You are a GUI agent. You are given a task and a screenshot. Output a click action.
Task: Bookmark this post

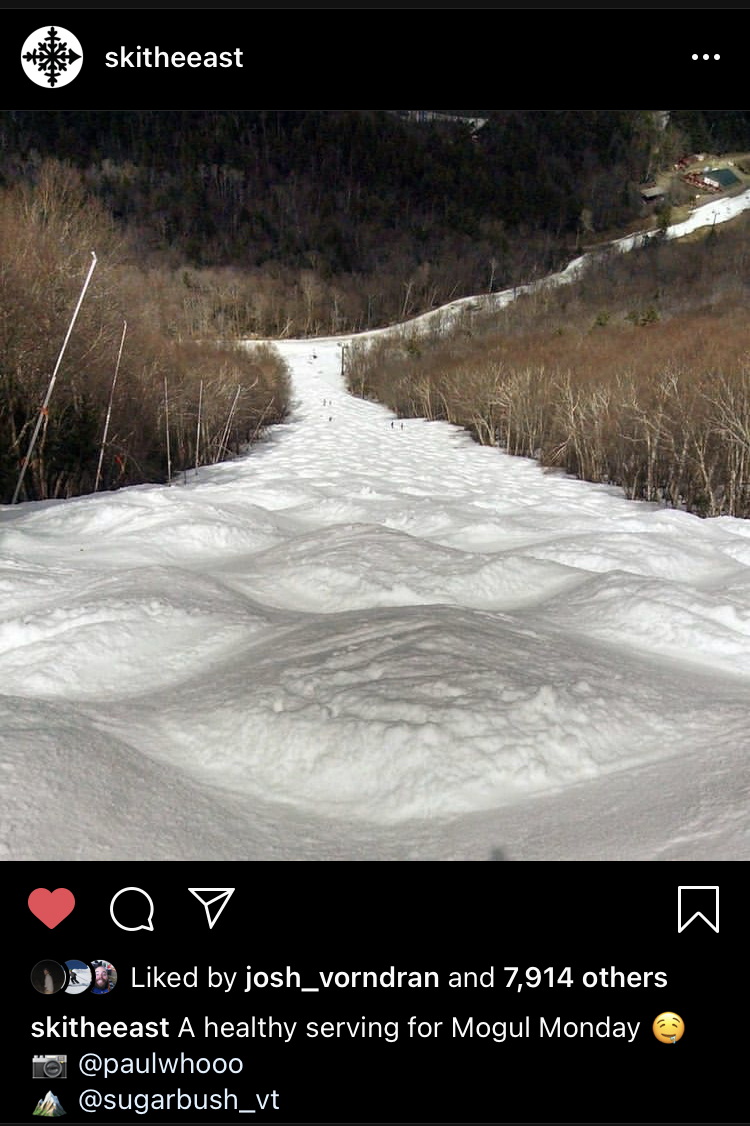(x=698, y=909)
